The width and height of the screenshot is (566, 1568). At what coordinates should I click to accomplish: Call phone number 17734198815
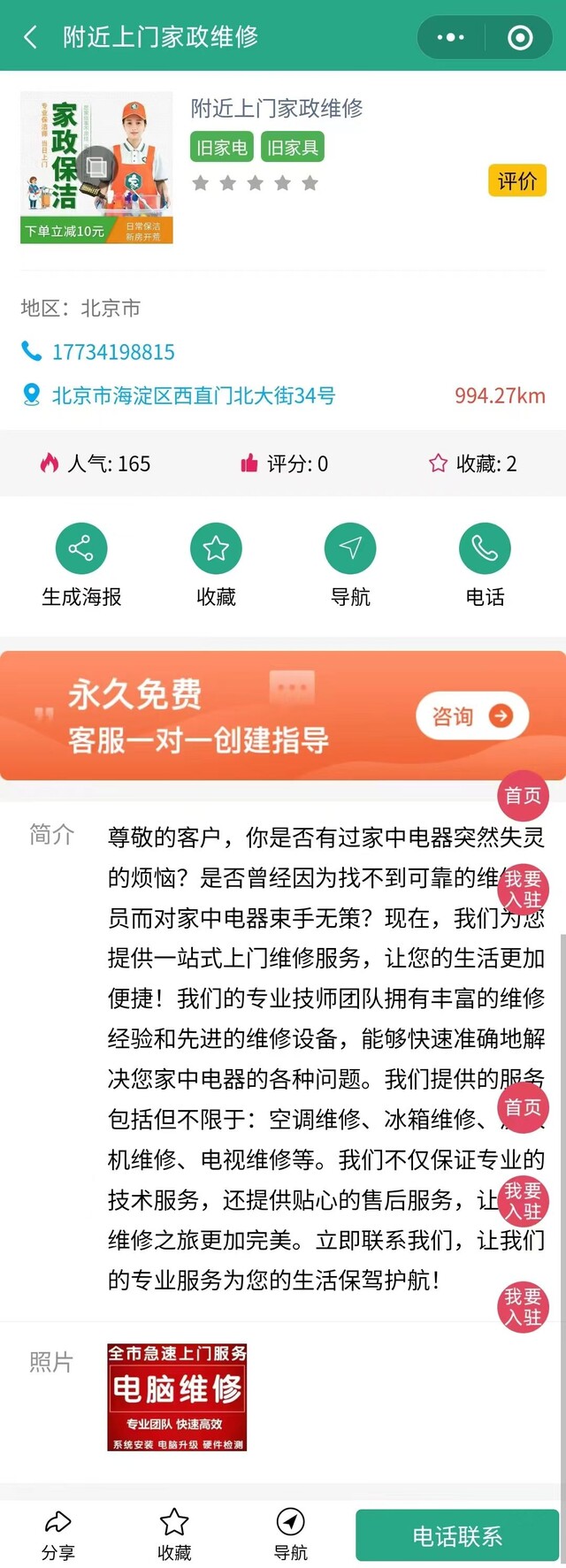(x=113, y=352)
